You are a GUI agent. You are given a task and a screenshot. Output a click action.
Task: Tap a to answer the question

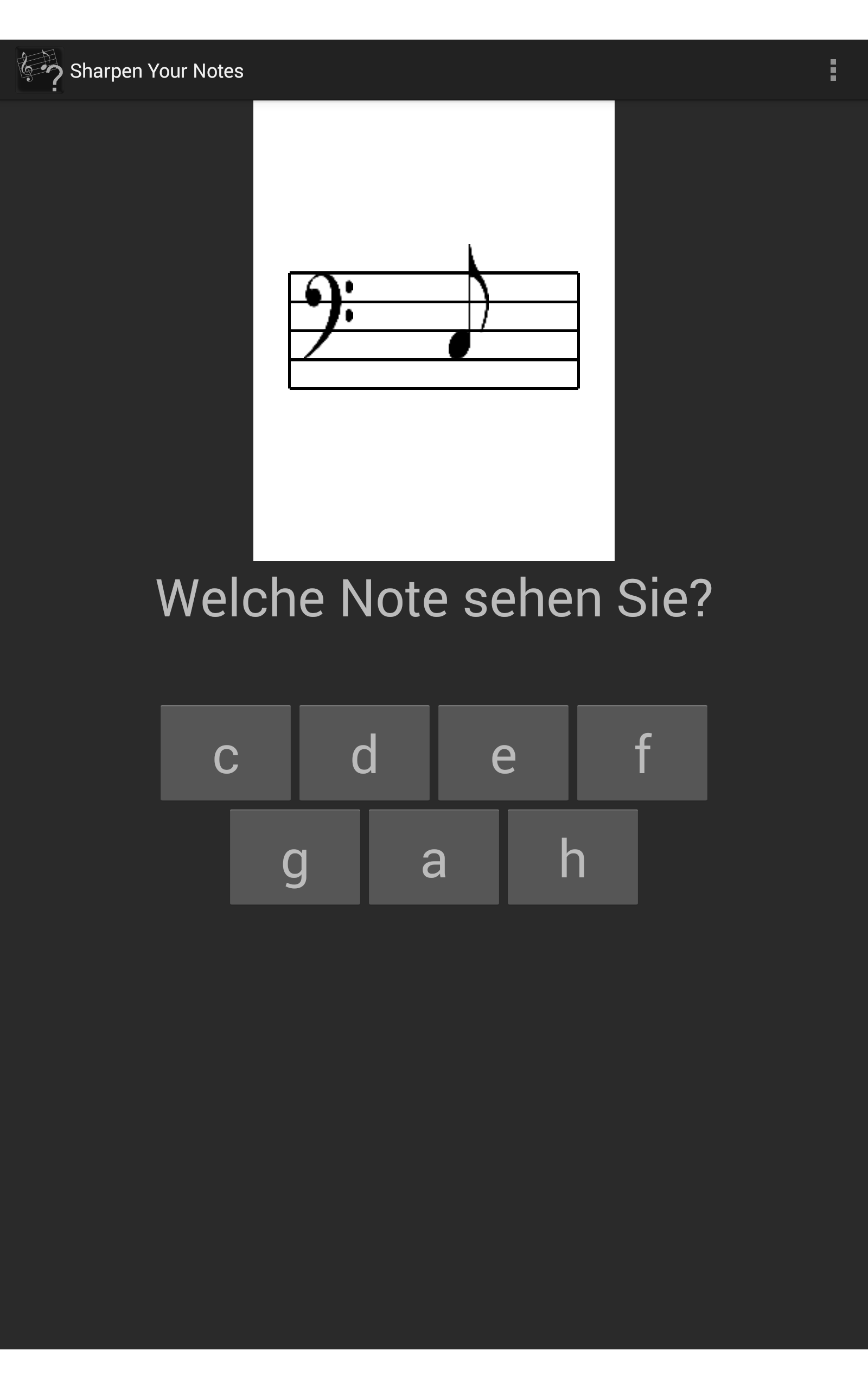click(x=434, y=856)
